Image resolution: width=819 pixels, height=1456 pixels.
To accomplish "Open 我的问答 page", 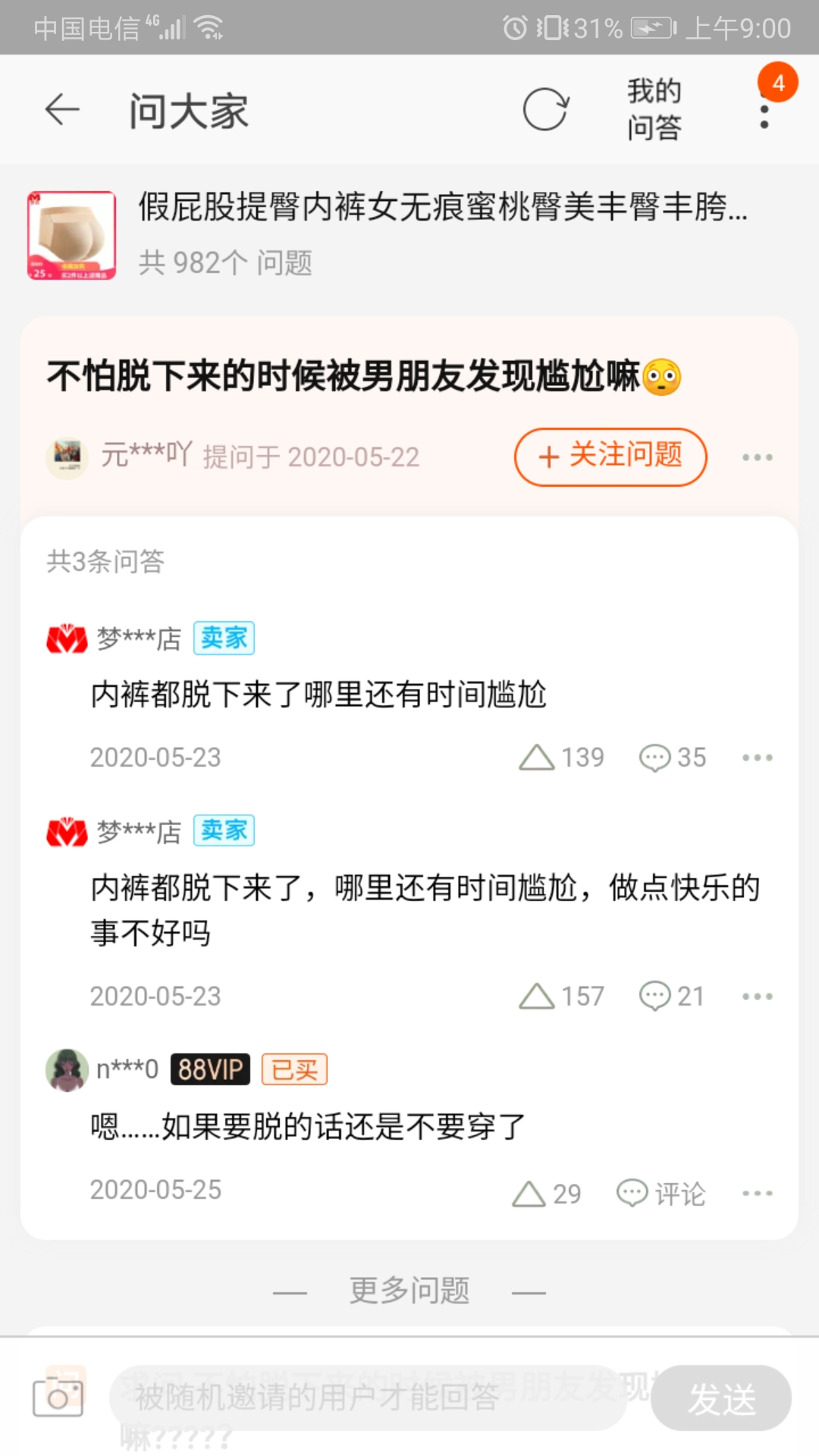I will [x=654, y=110].
